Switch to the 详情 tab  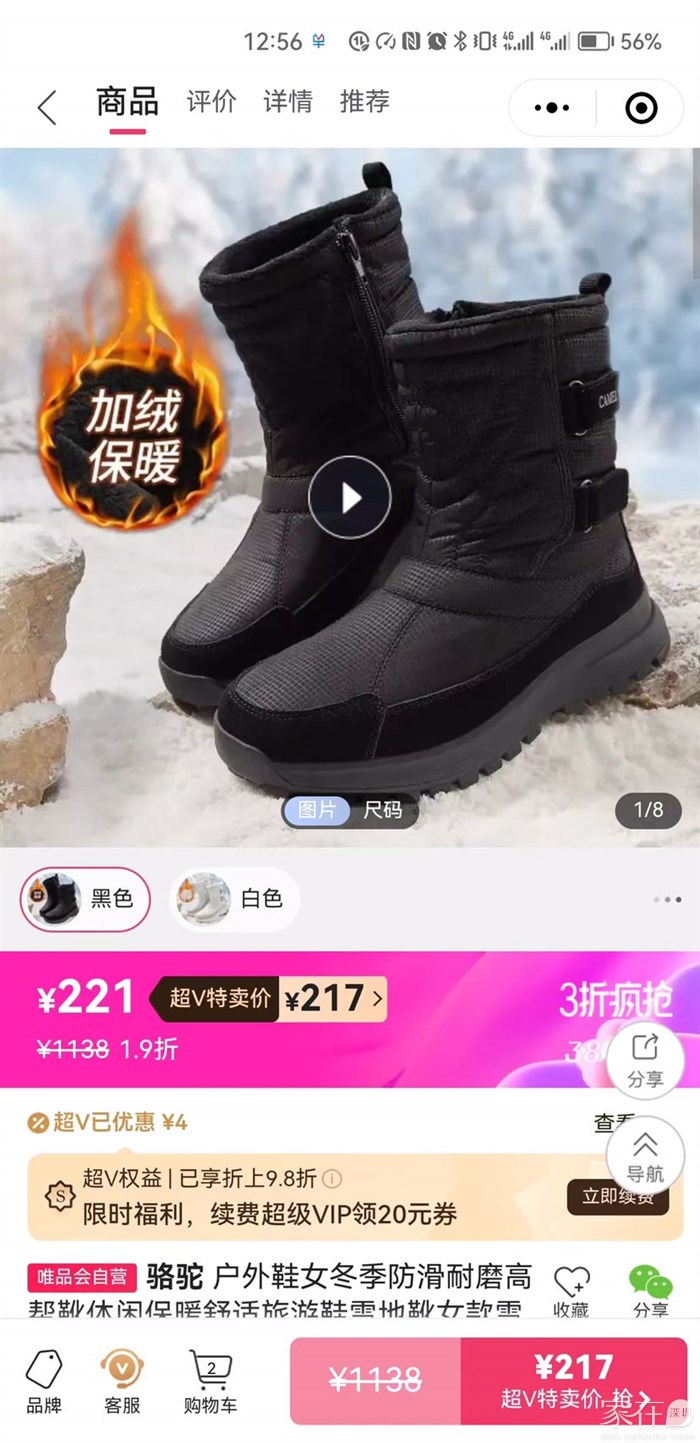click(x=288, y=102)
